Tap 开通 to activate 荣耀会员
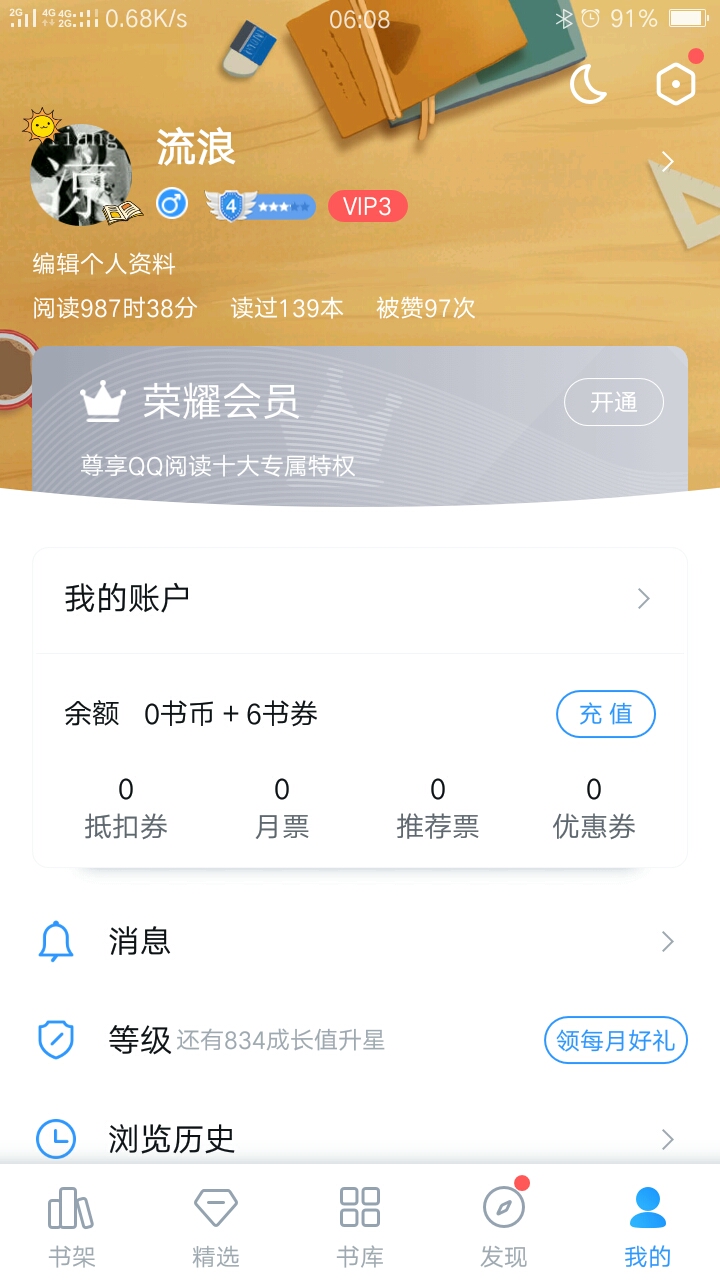 point(613,402)
